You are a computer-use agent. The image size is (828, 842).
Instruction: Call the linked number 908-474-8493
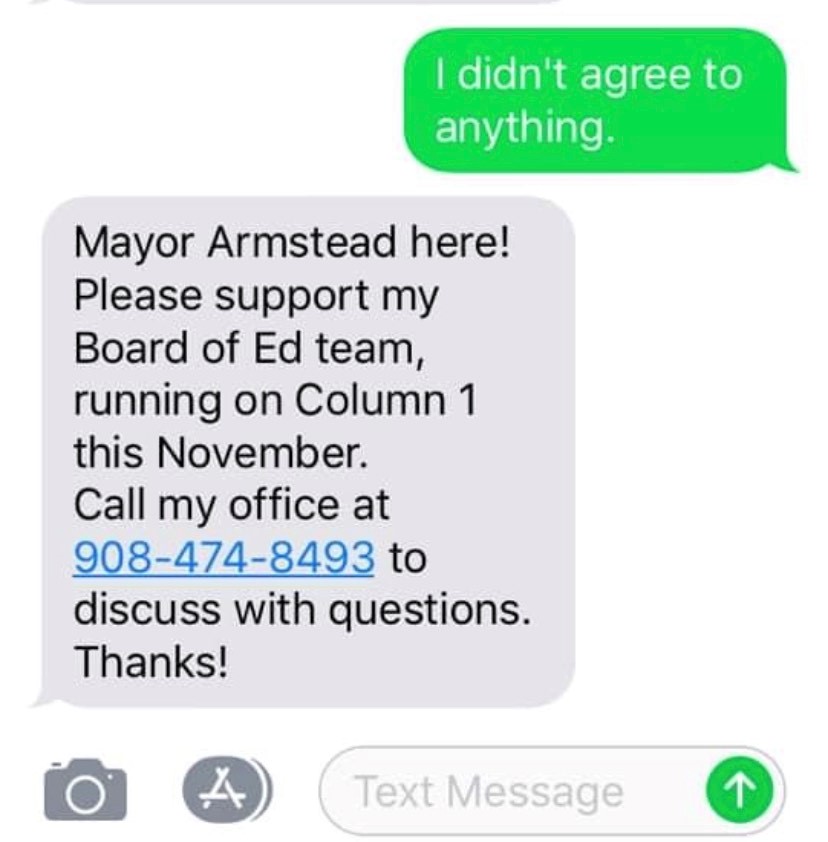tap(225, 556)
